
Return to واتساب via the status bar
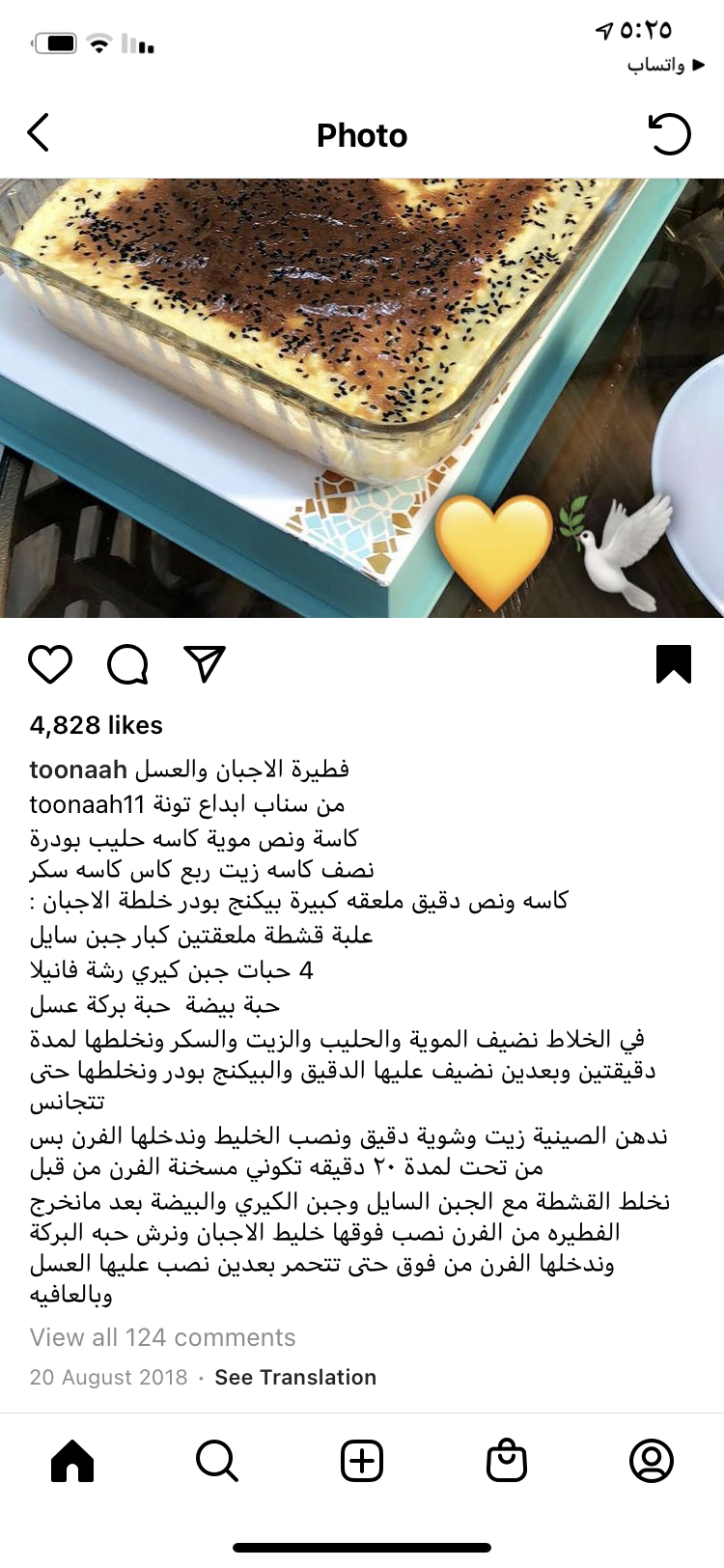click(666, 65)
